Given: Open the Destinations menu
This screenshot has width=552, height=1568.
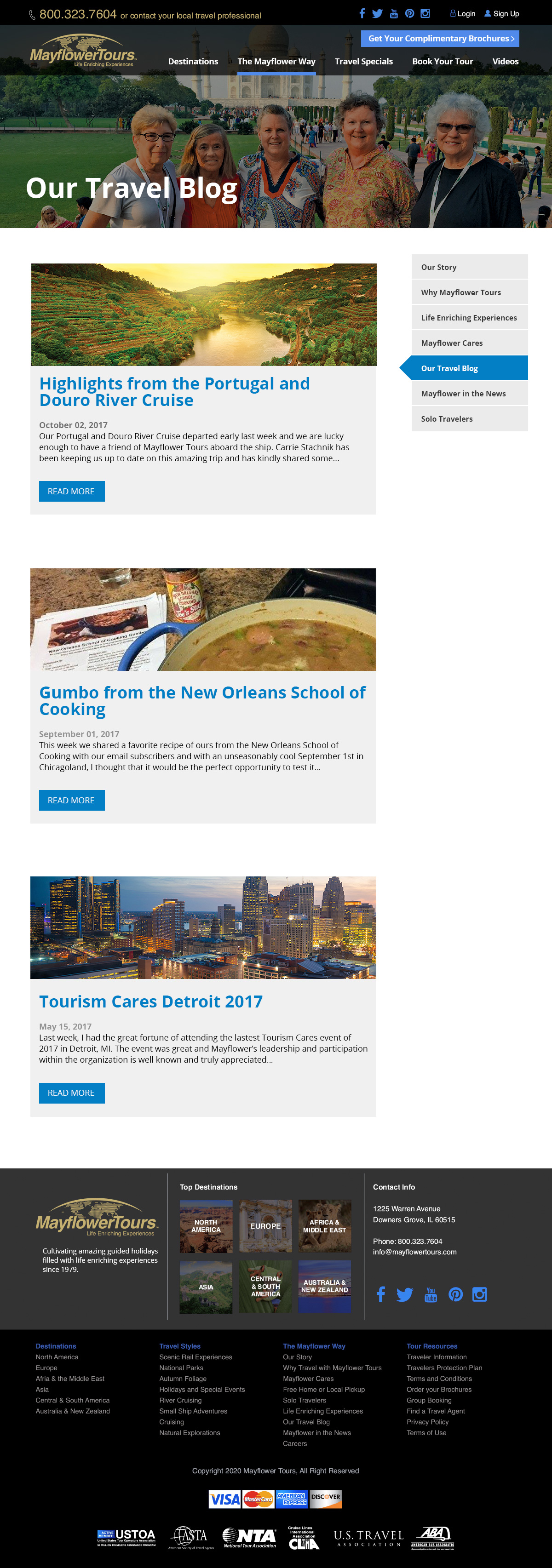Looking at the screenshot, I should (193, 62).
